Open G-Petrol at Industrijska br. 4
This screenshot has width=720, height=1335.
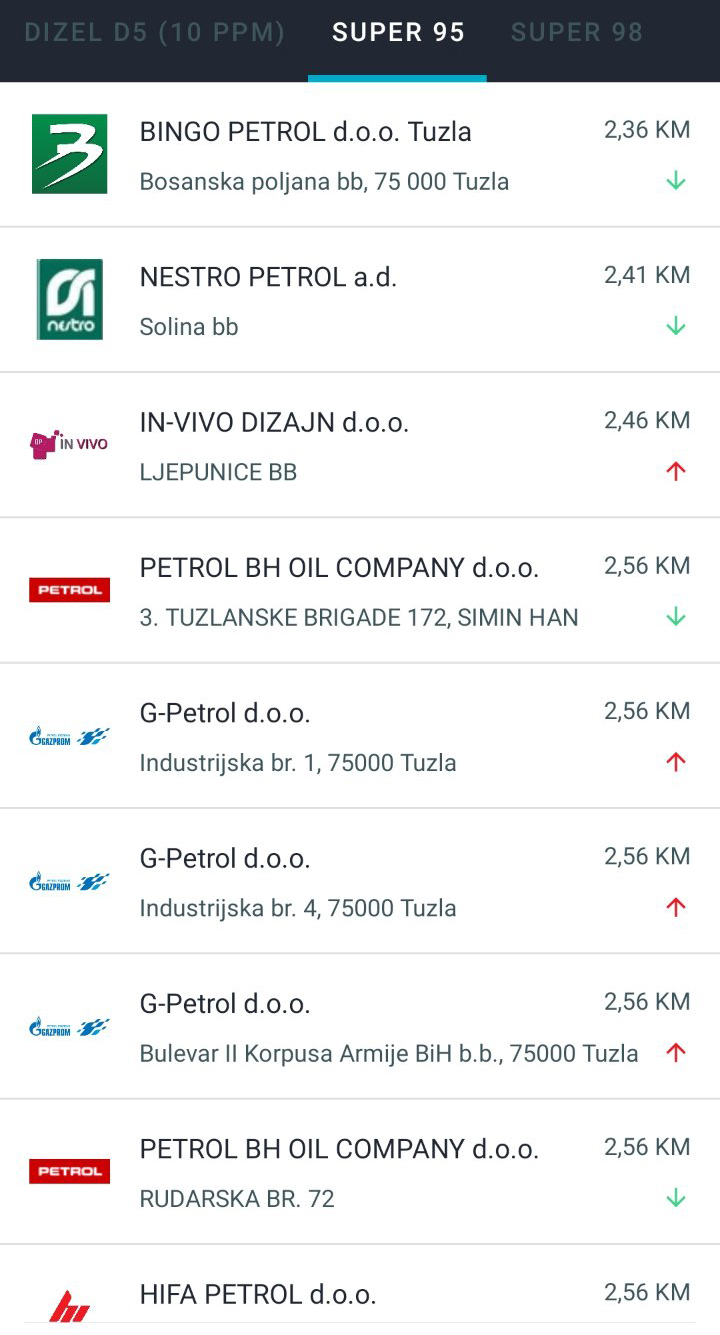(360, 881)
